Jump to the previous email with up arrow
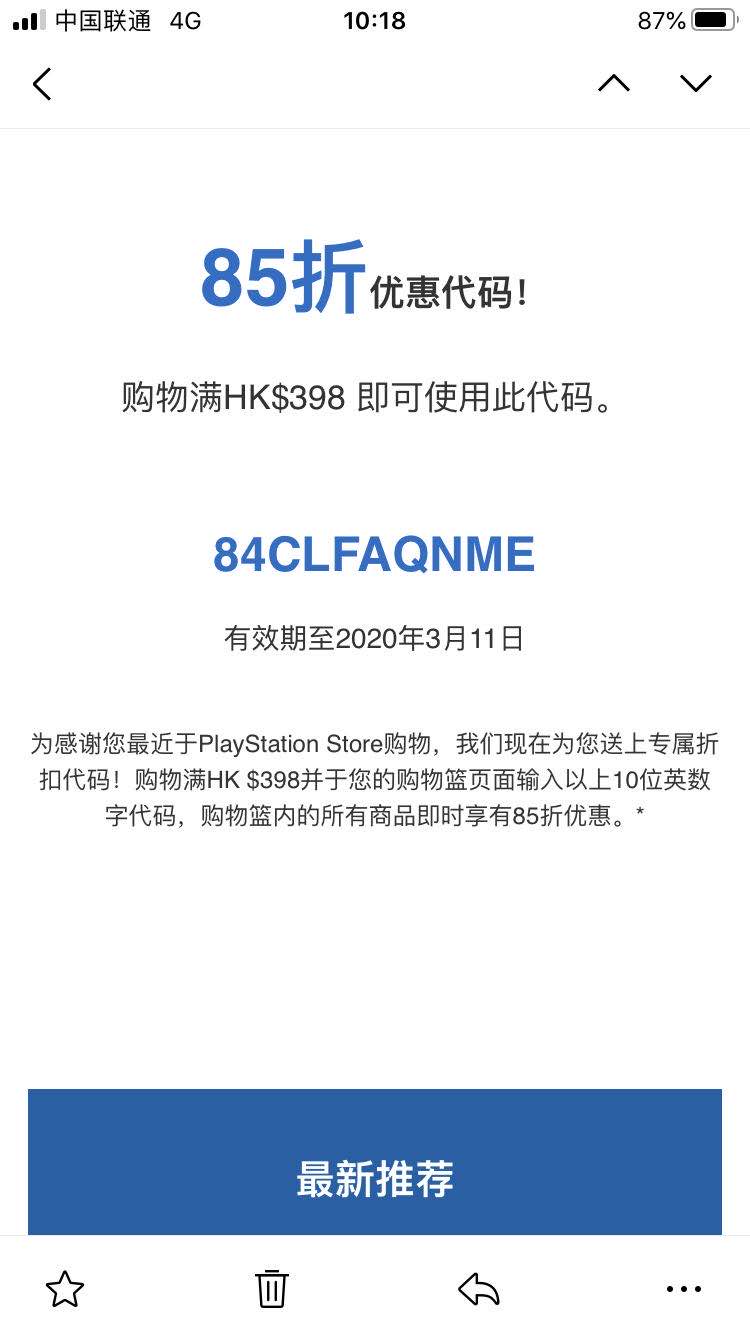The height and width of the screenshot is (1334, 750). (614, 83)
